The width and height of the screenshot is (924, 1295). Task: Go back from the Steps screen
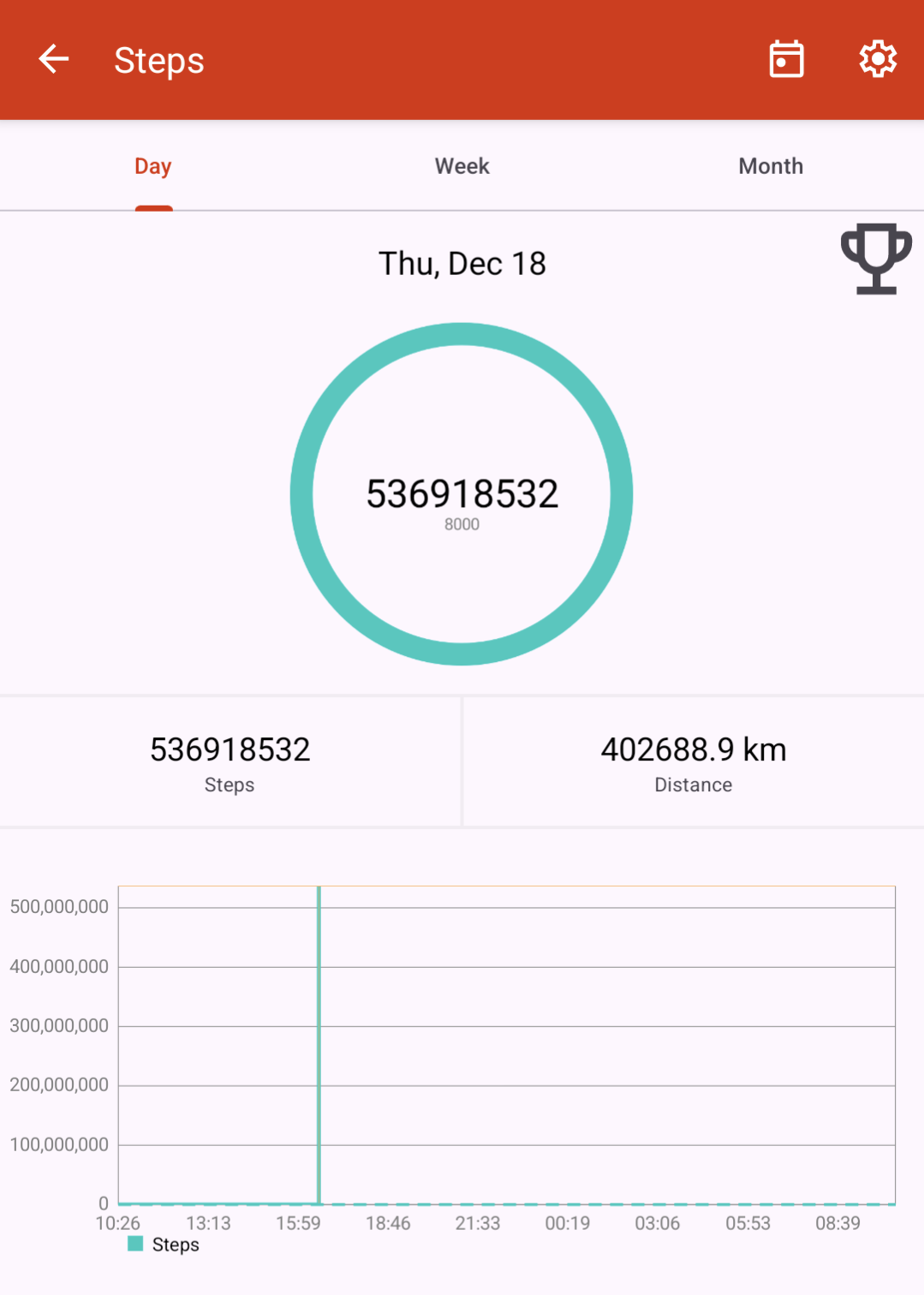(x=53, y=59)
